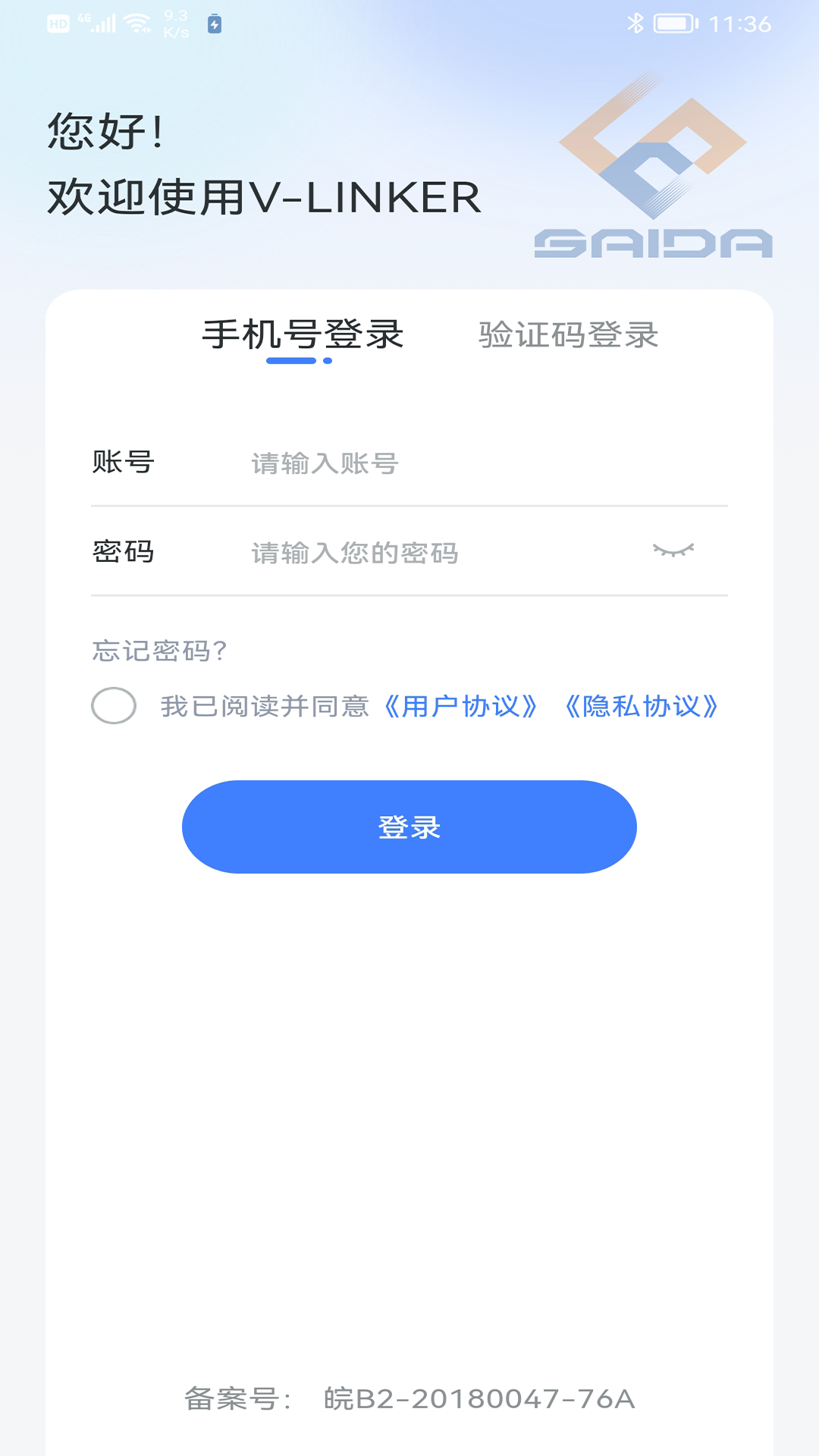
Task: Select the 手机号登录 tab
Action: tap(303, 335)
